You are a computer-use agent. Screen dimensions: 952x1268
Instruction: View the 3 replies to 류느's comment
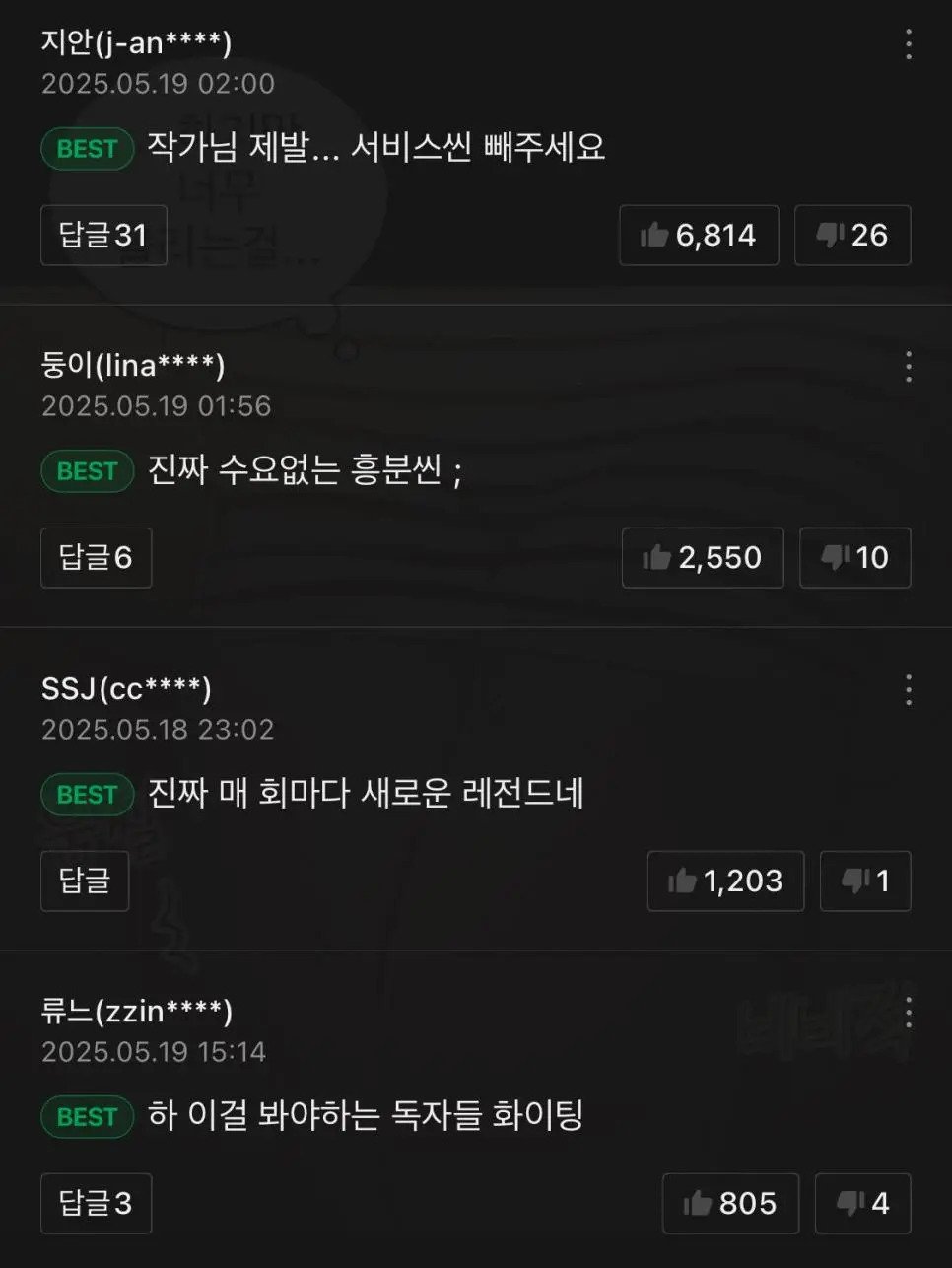click(96, 1203)
